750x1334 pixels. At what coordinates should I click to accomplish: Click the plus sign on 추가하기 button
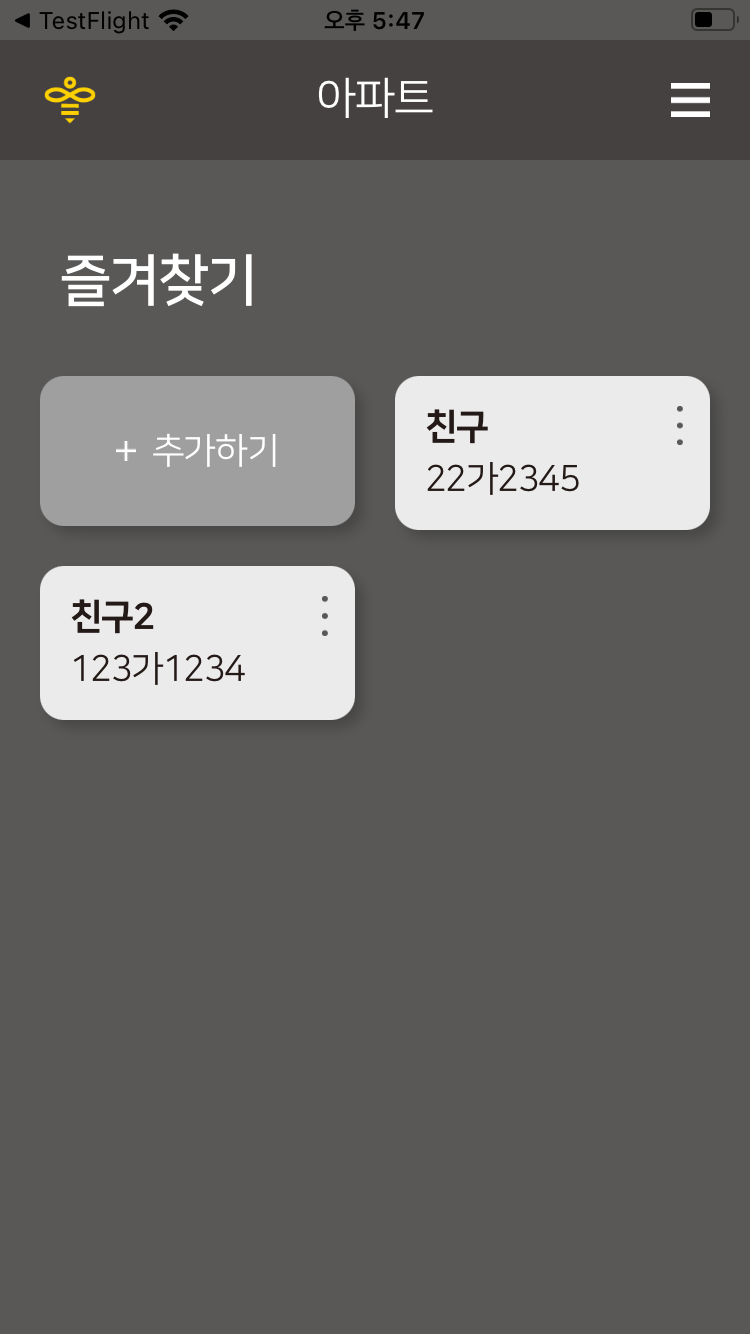click(124, 450)
